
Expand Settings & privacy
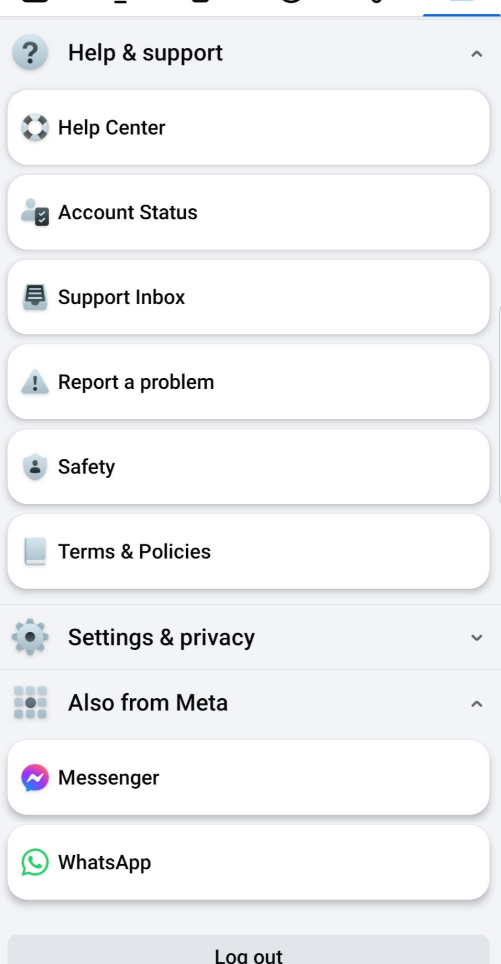click(250, 637)
